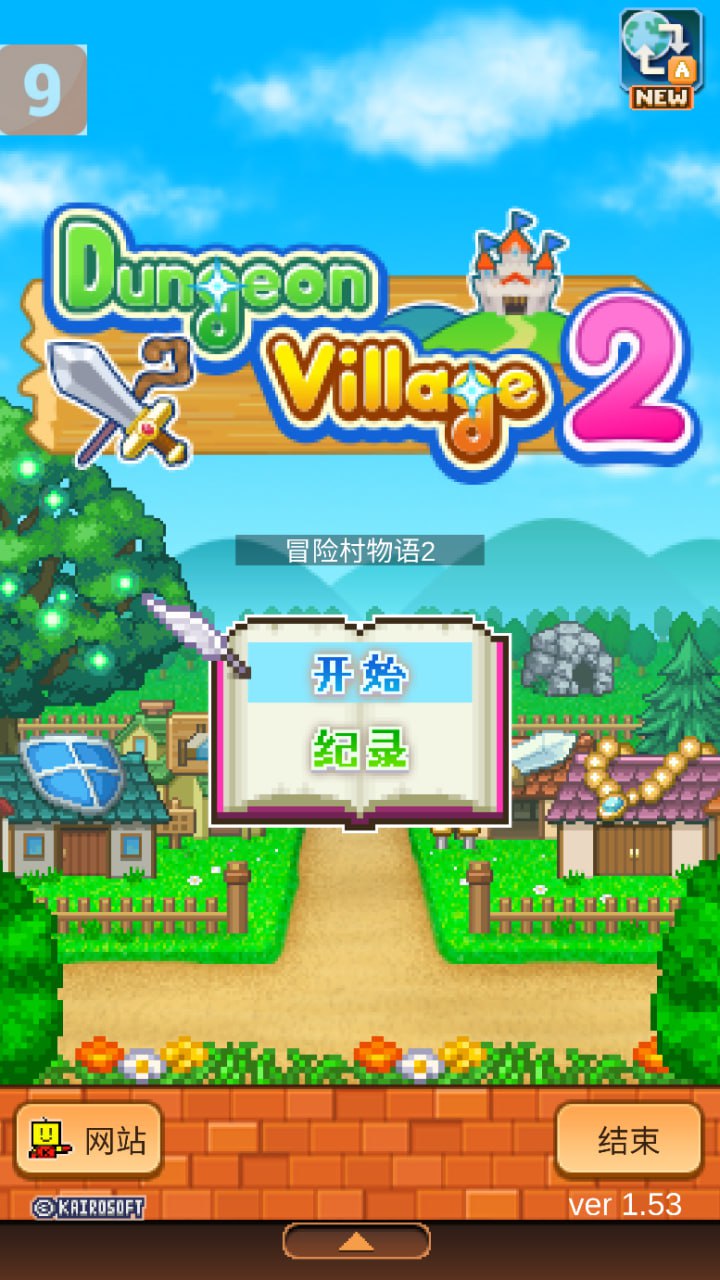
Task: Open the 网站 website button
Action: pyautogui.click(x=88, y=1141)
